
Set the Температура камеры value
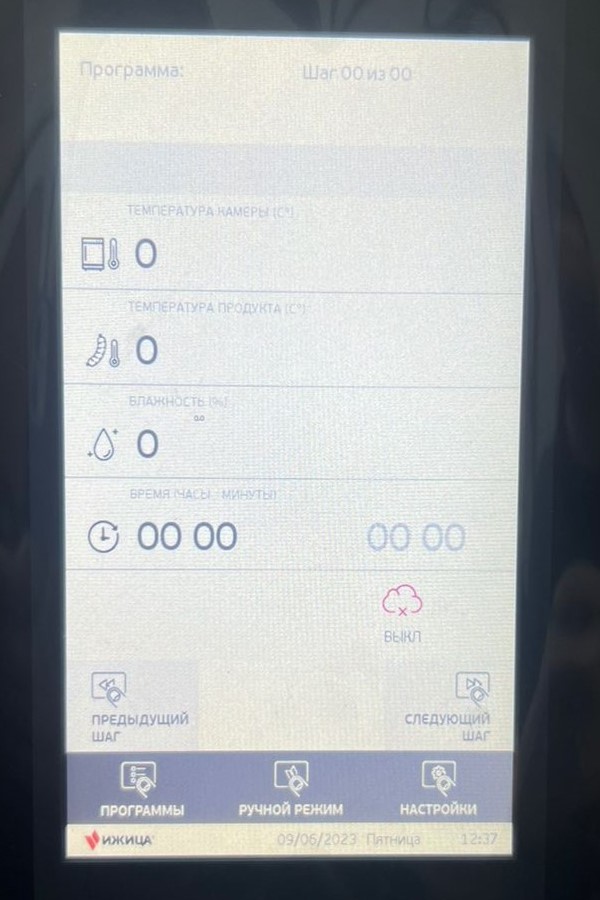(x=146, y=255)
